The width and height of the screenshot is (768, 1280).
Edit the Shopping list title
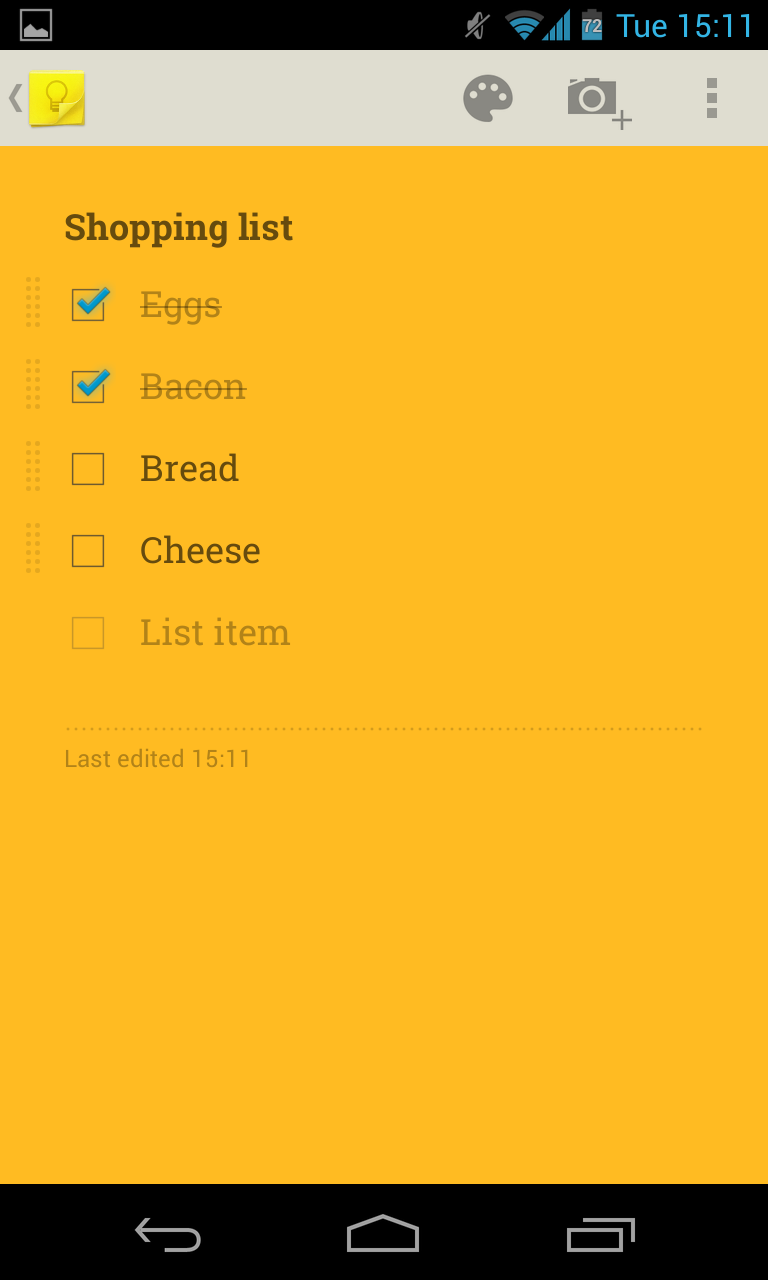pos(179,228)
